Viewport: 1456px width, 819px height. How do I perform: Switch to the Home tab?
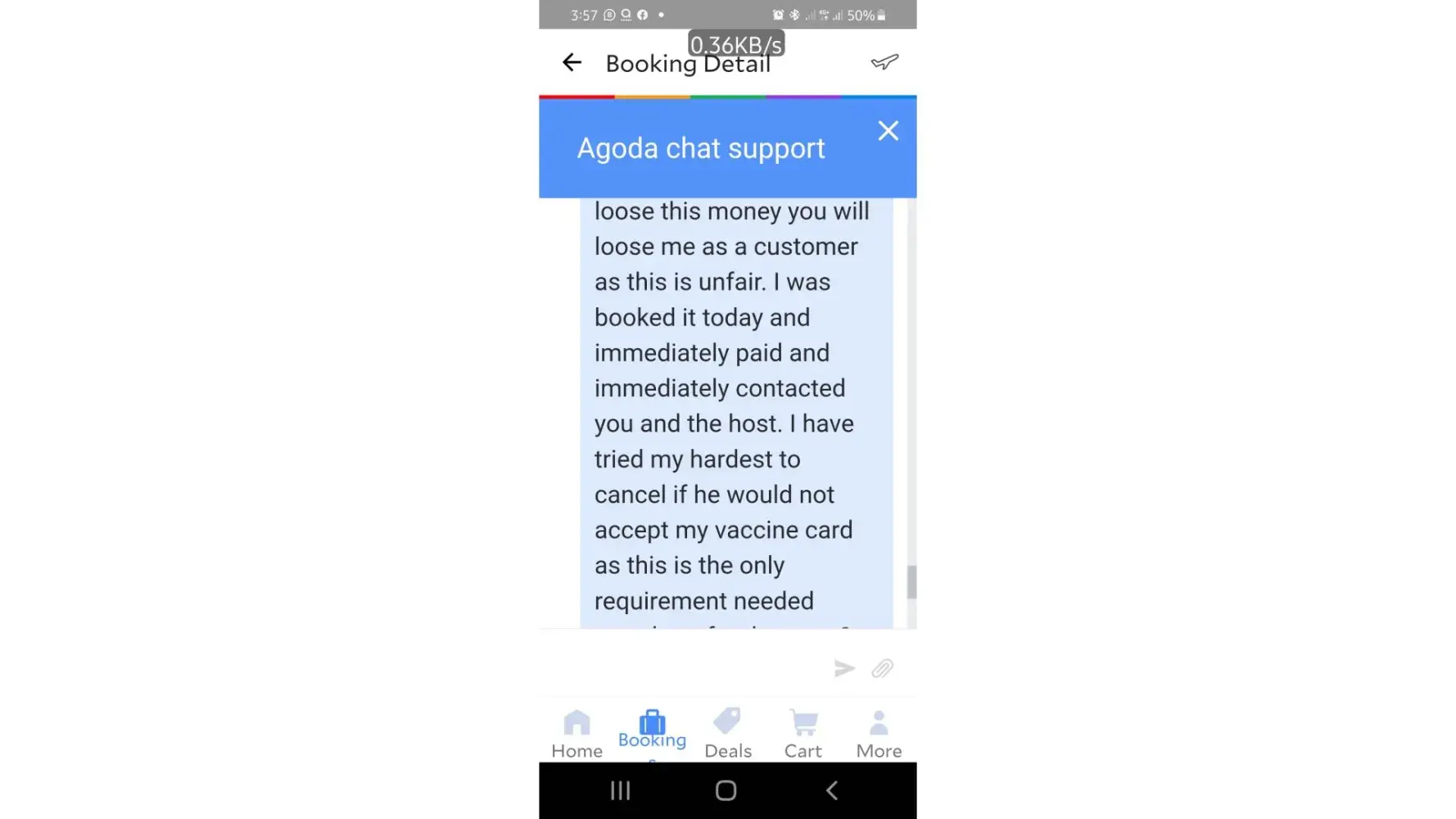click(577, 733)
